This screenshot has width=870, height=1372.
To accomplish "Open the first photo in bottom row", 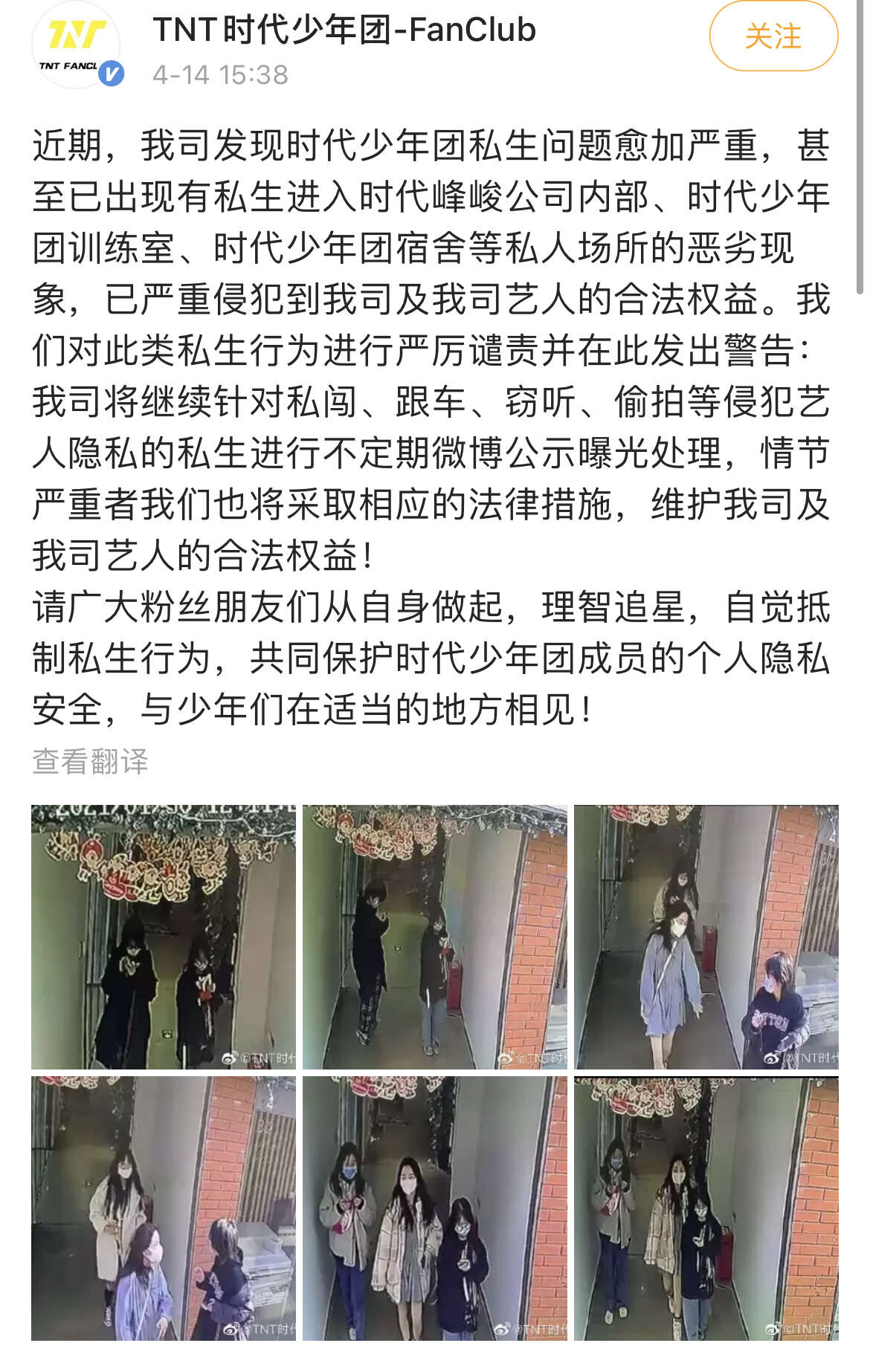I will (163, 1208).
